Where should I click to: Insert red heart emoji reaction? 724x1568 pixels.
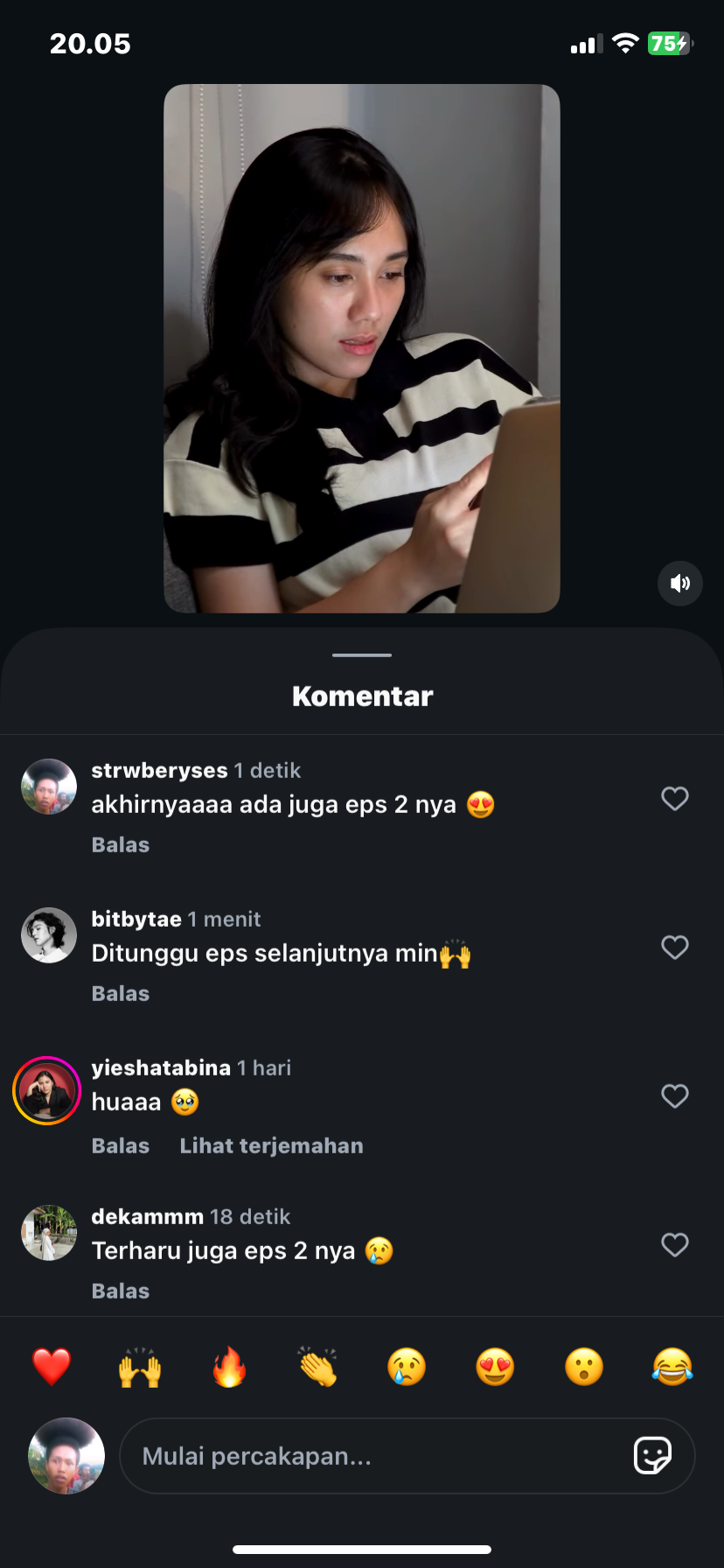coord(52,1367)
